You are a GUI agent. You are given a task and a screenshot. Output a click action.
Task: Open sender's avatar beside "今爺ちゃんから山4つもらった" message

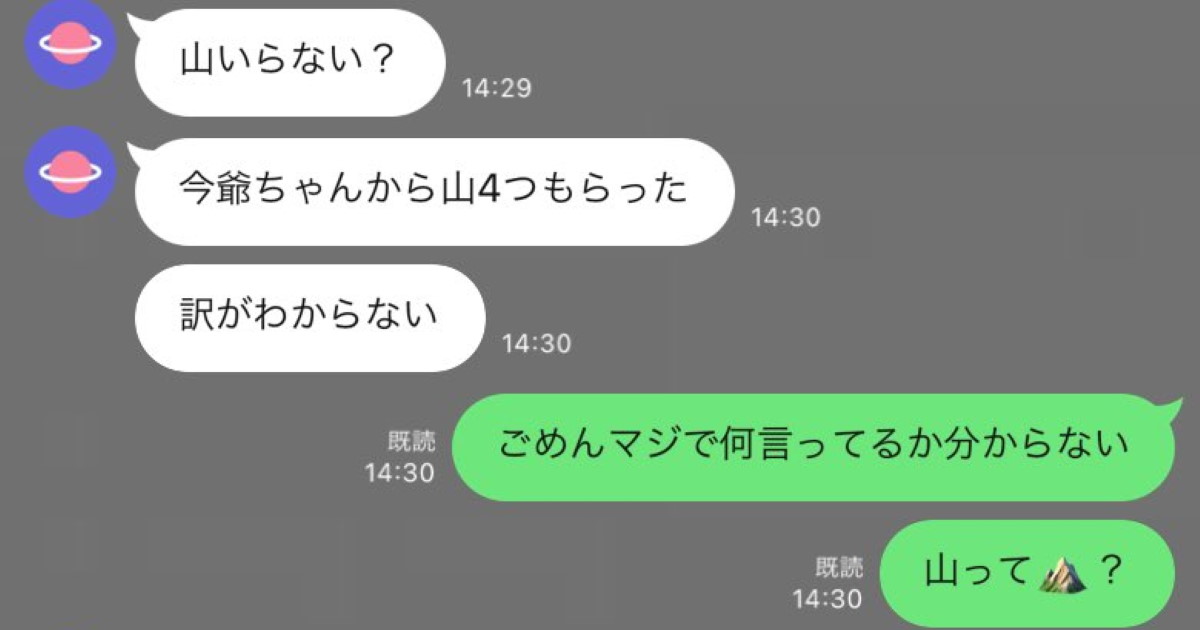click(x=69, y=173)
